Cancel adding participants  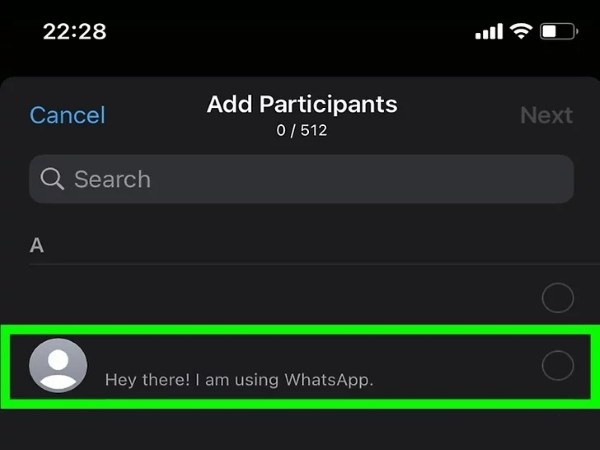click(x=67, y=115)
